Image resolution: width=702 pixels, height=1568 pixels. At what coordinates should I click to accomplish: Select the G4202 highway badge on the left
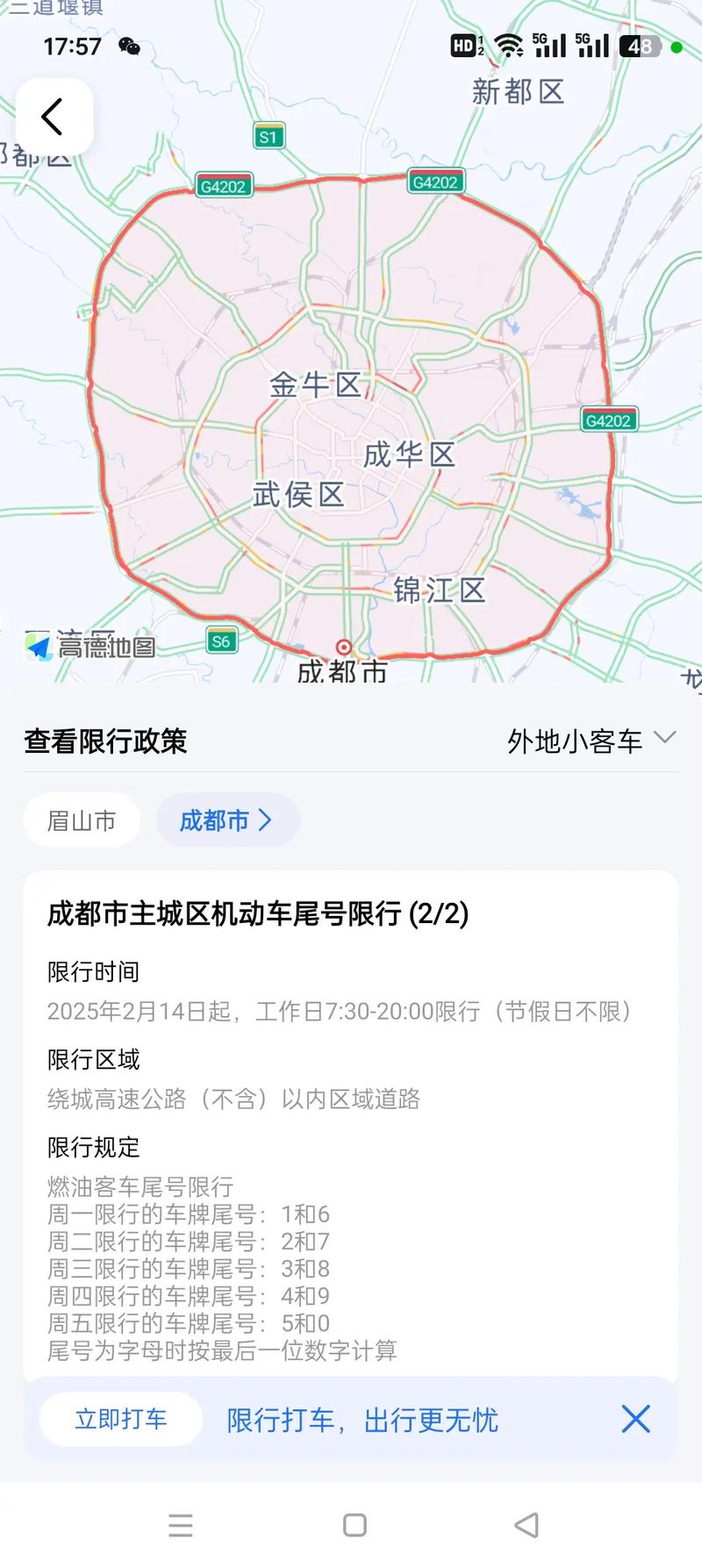[223, 186]
